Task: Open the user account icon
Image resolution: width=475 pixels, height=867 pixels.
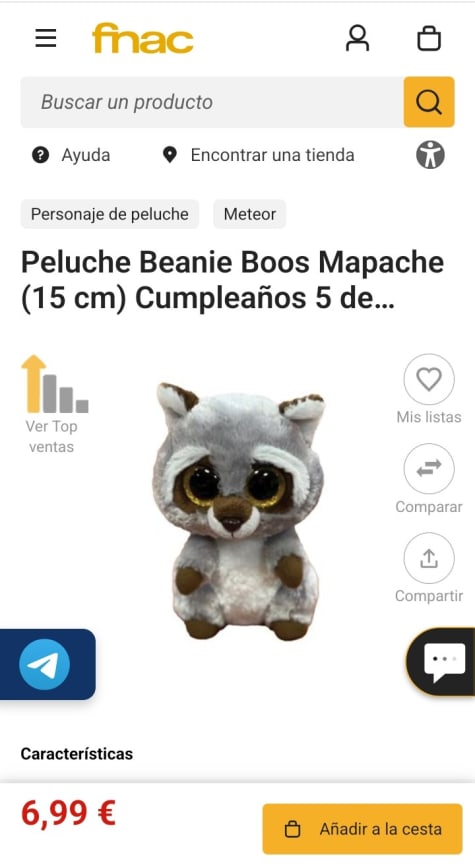Action: coord(357,39)
